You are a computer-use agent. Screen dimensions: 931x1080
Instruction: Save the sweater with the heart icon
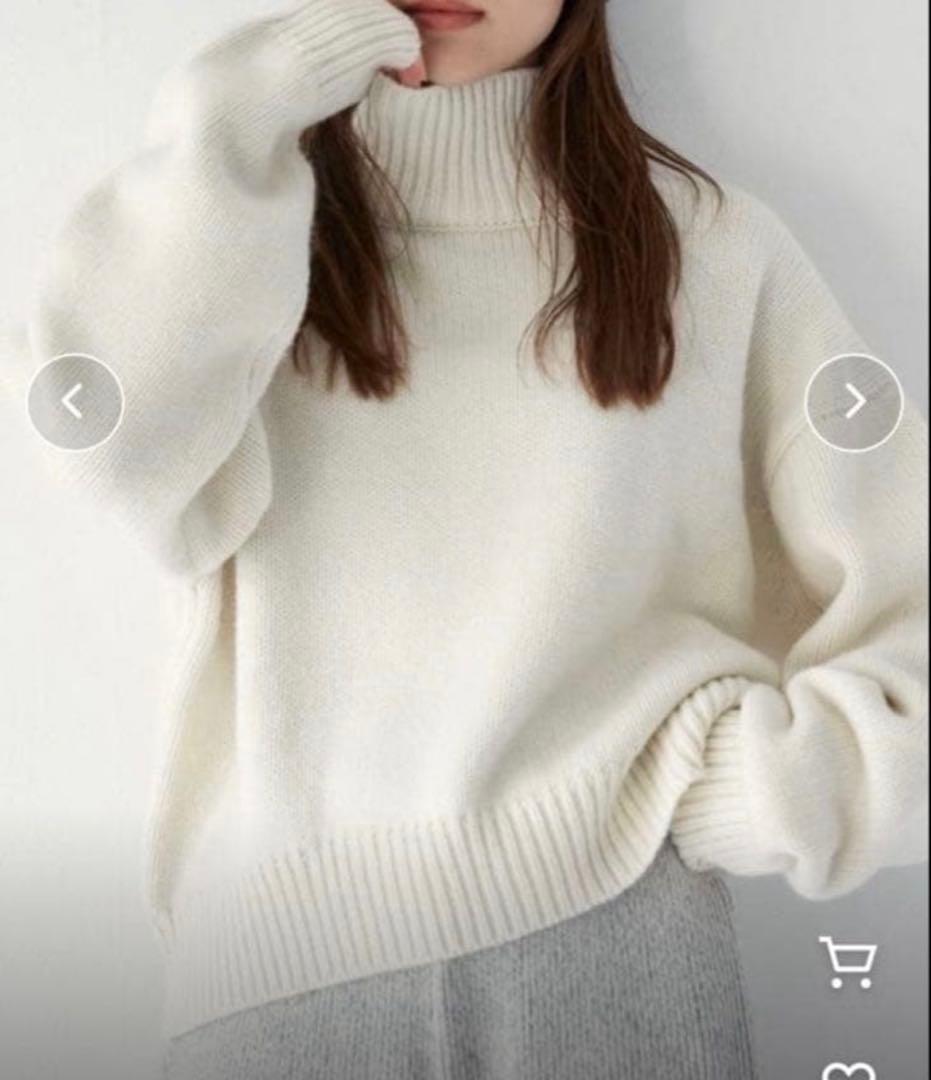click(x=848, y=1071)
